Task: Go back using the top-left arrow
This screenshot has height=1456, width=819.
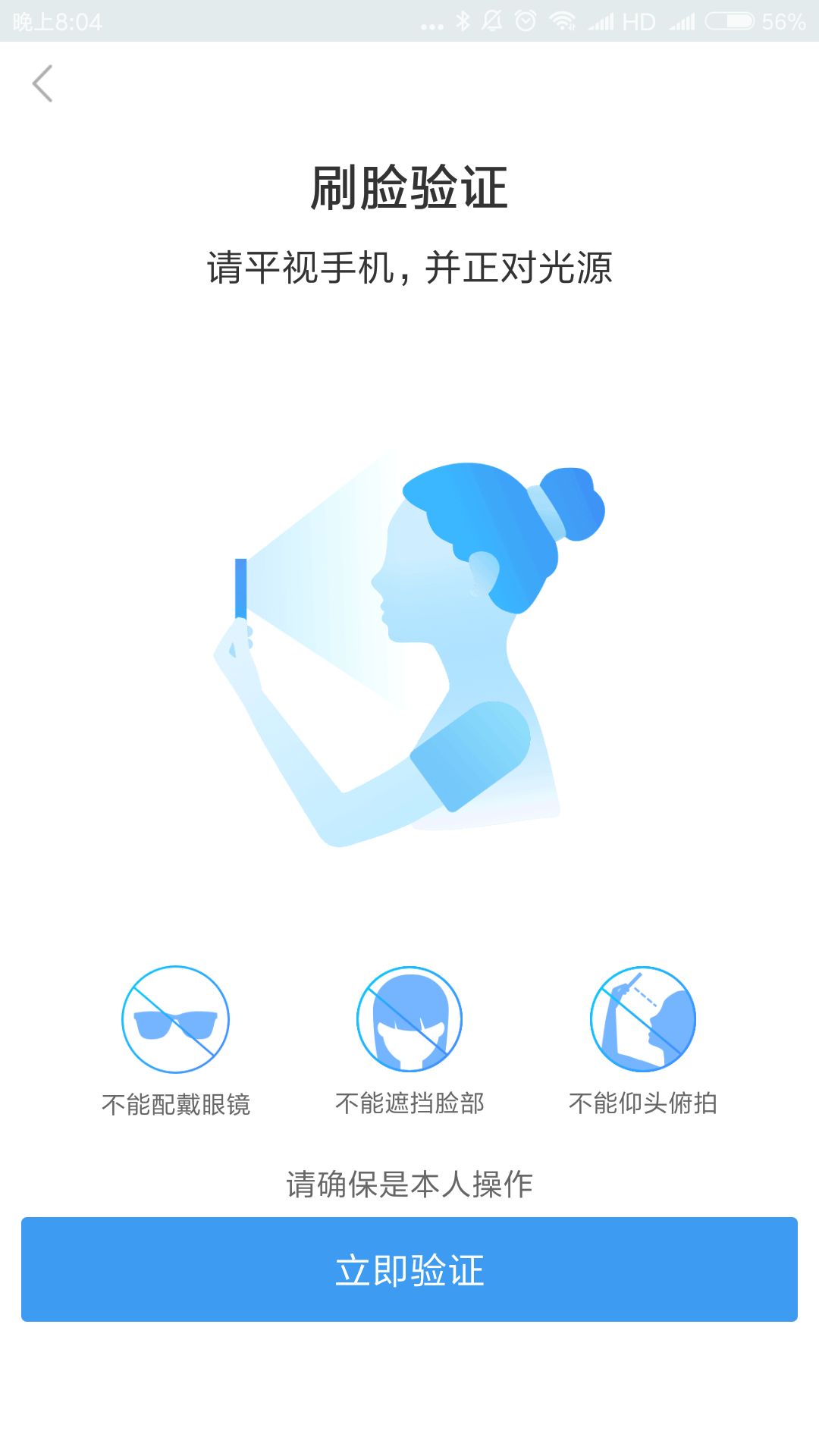Action: click(42, 83)
